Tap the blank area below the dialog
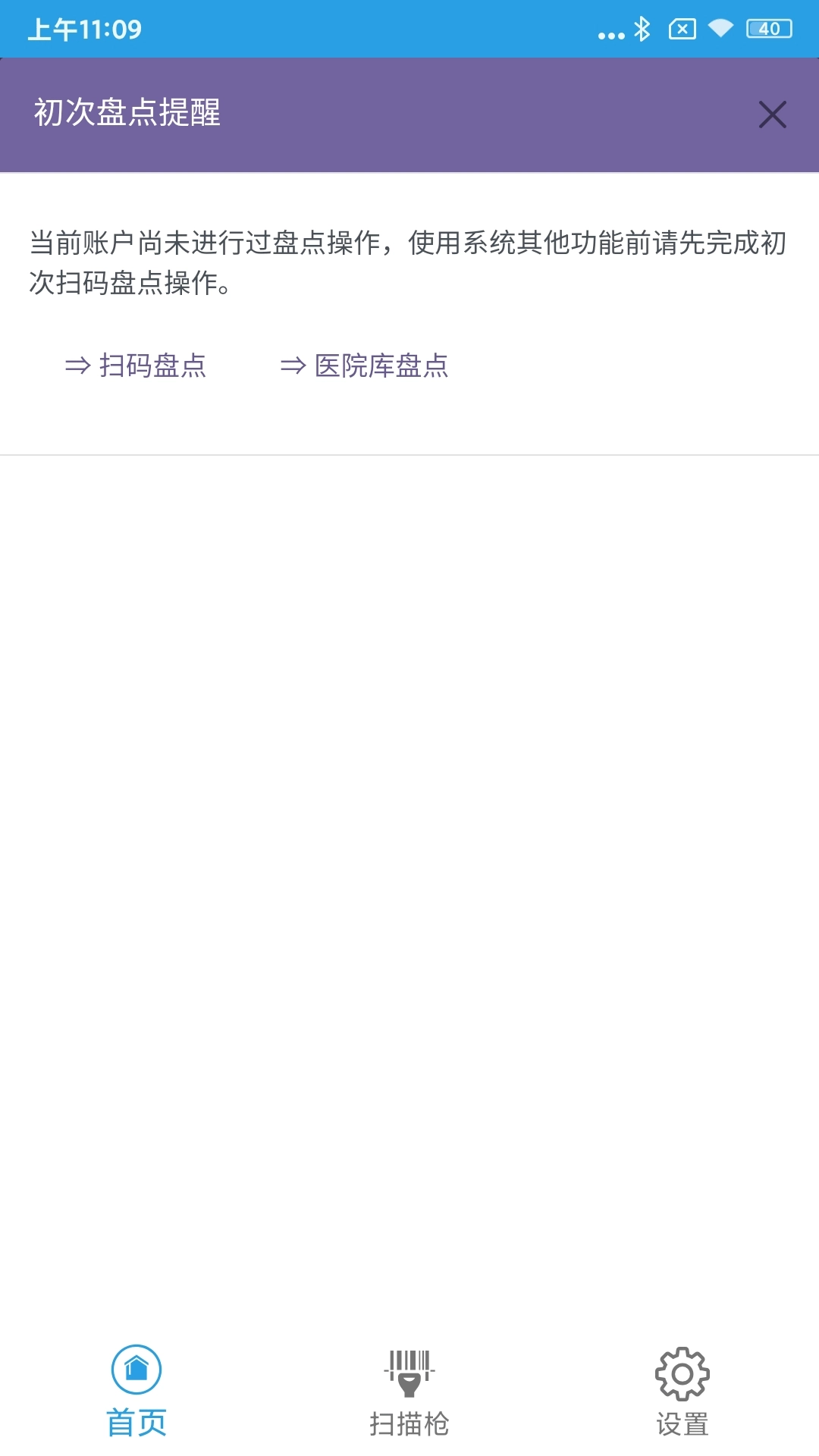 (x=409, y=834)
